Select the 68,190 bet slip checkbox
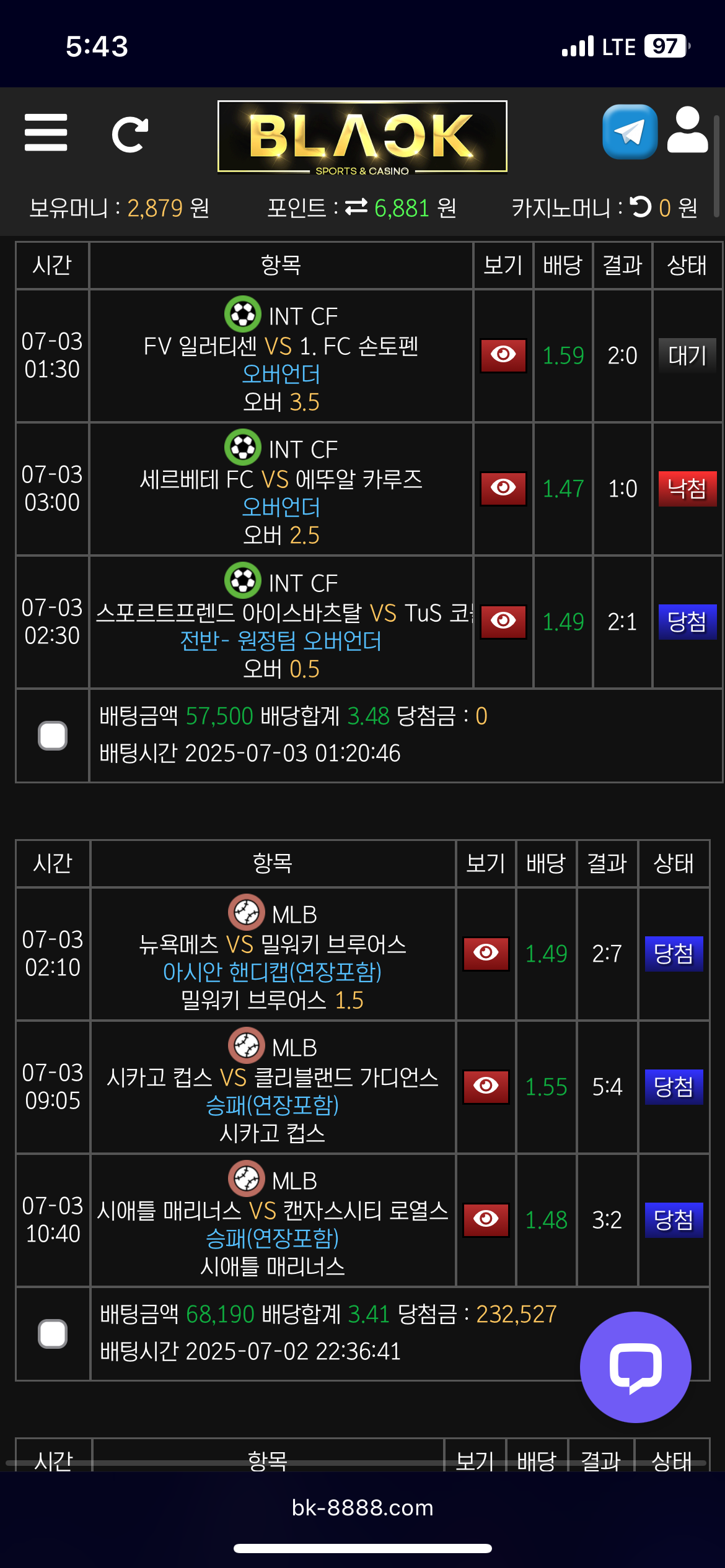Viewport: 725px width, 1568px height. click(x=53, y=1334)
